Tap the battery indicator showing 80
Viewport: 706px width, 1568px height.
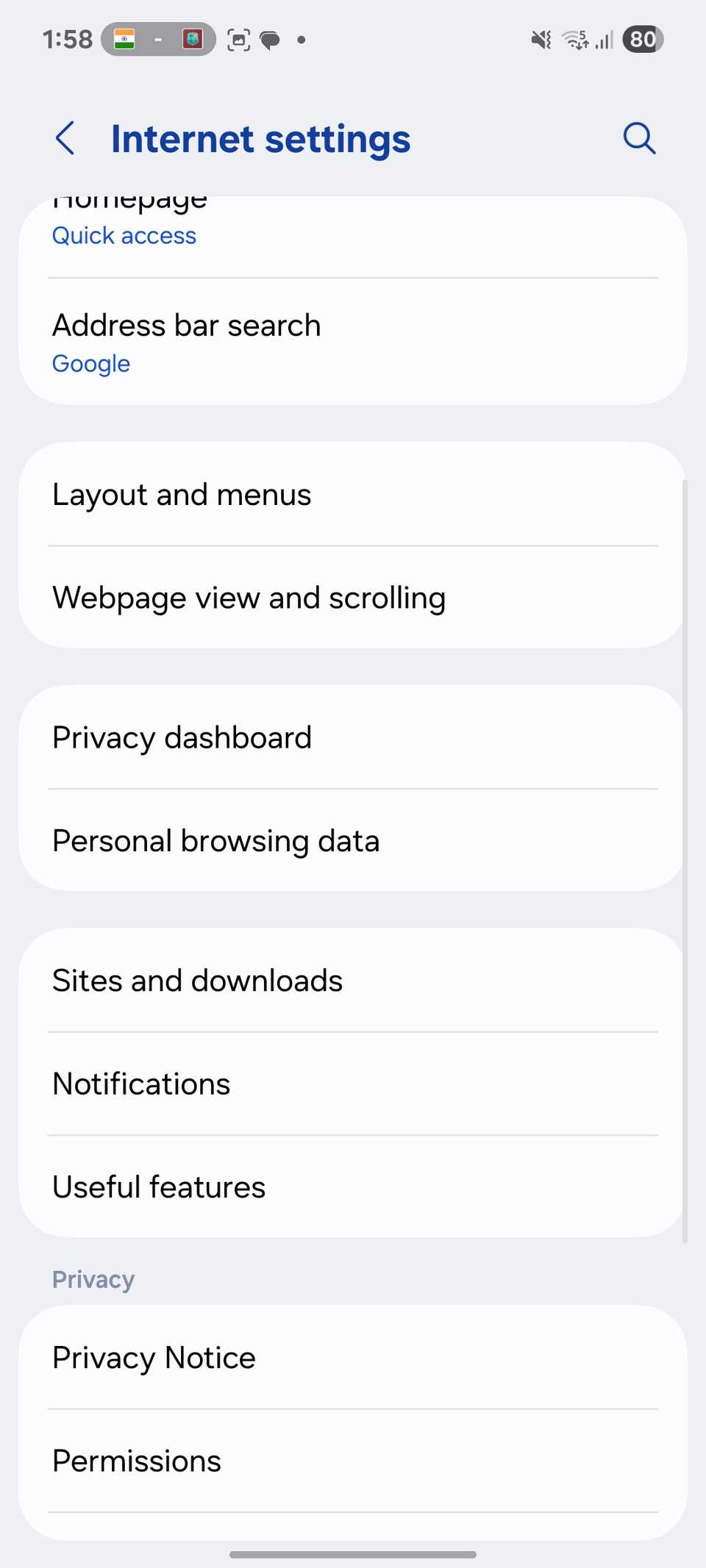click(x=641, y=39)
